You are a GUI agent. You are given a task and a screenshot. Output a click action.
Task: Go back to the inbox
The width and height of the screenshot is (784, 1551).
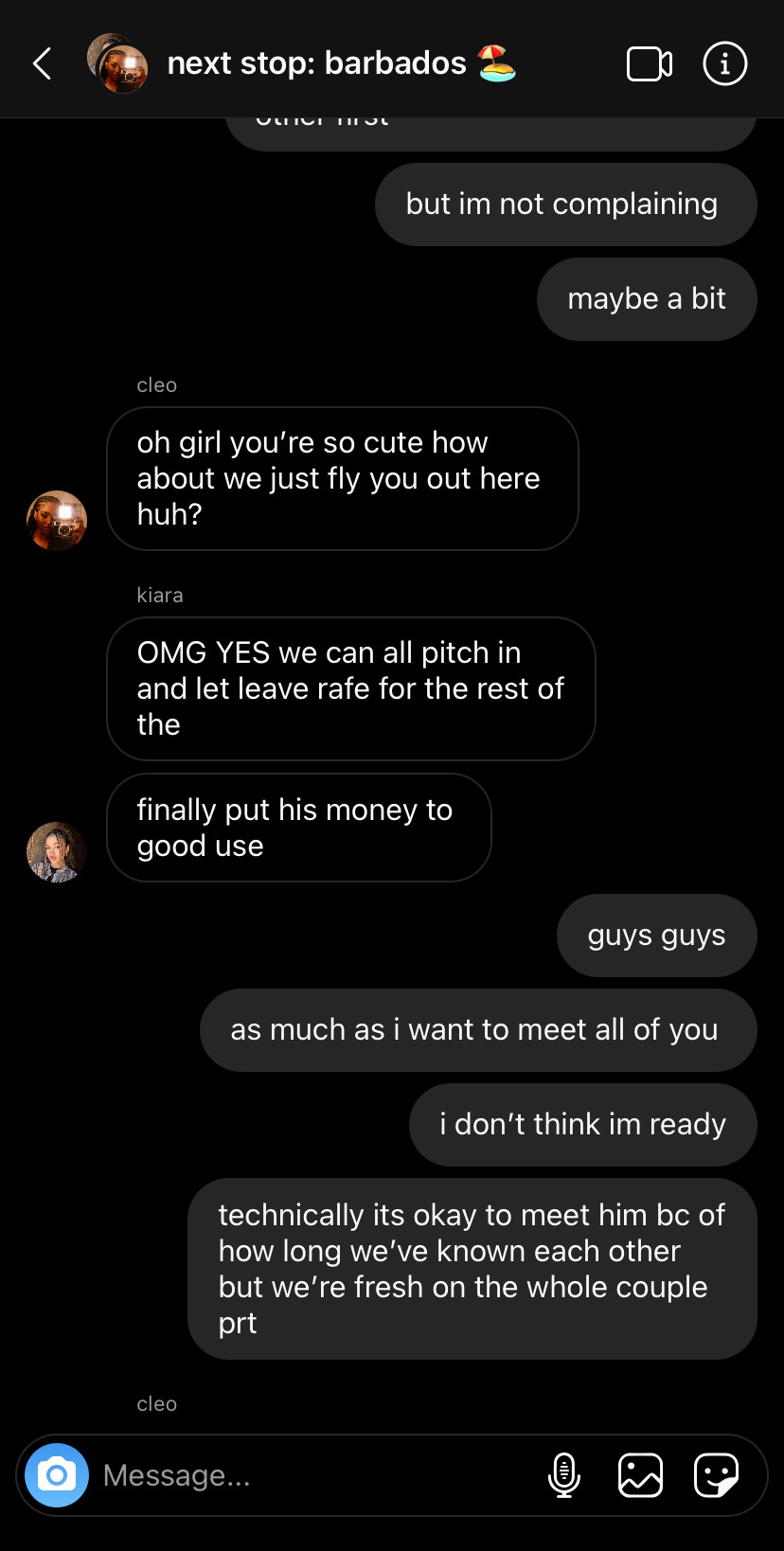click(43, 64)
